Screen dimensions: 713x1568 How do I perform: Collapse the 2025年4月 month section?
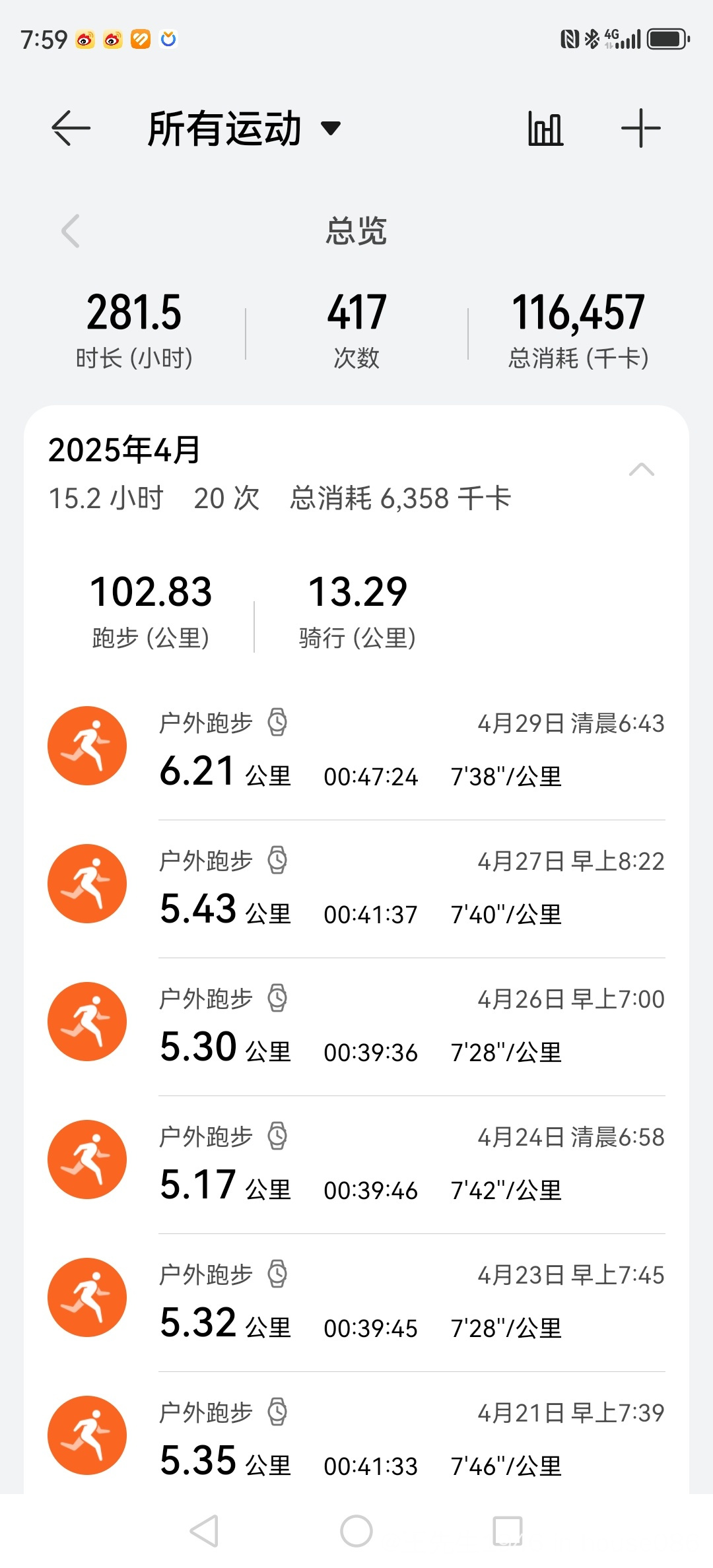[x=642, y=470]
